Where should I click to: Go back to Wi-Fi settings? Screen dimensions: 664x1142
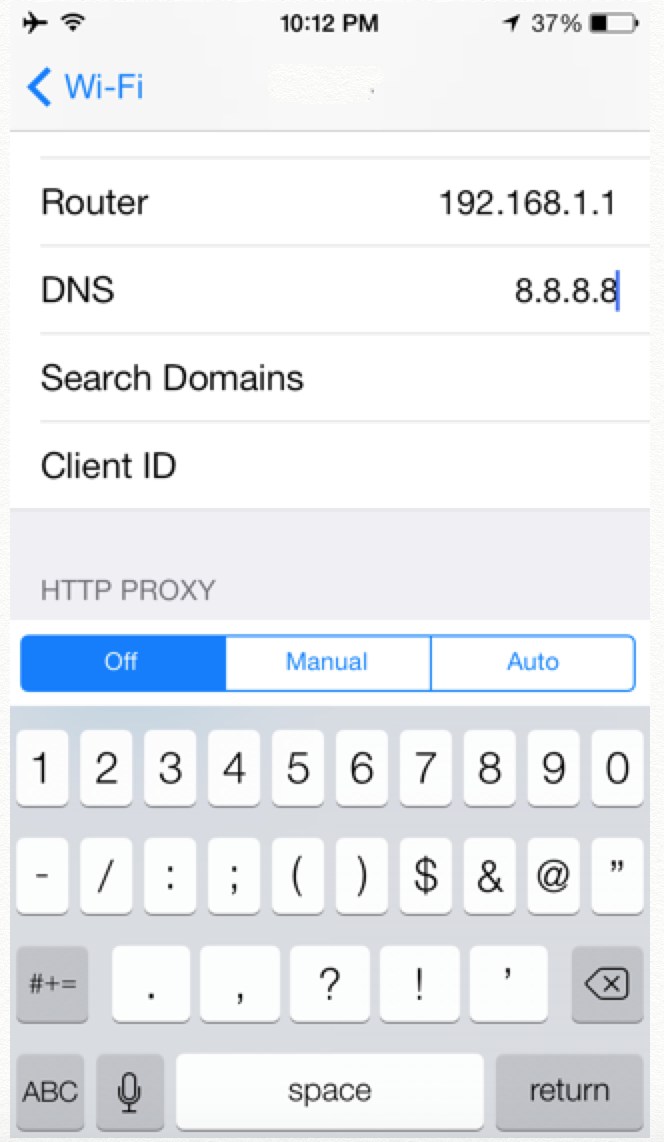[x=86, y=87]
